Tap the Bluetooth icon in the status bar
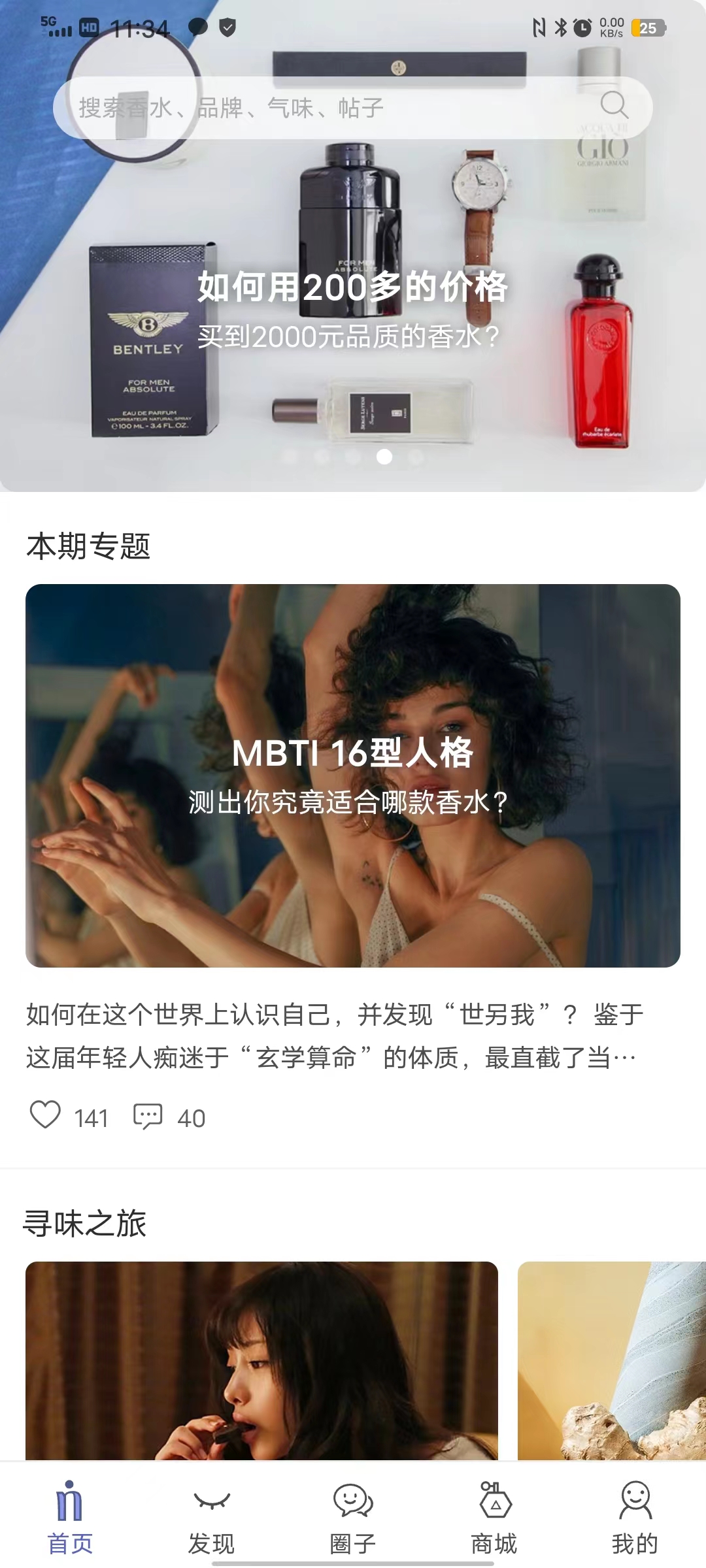Viewport: 706px width, 1568px height. 560,27
